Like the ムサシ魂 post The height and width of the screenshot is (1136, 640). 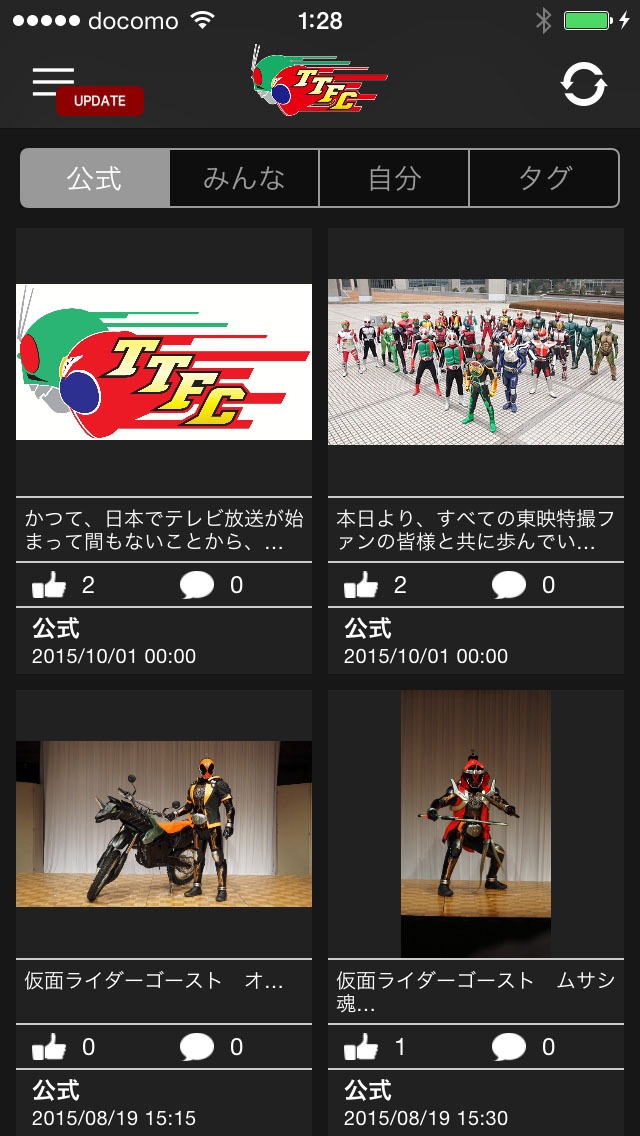(x=362, y=1047)
